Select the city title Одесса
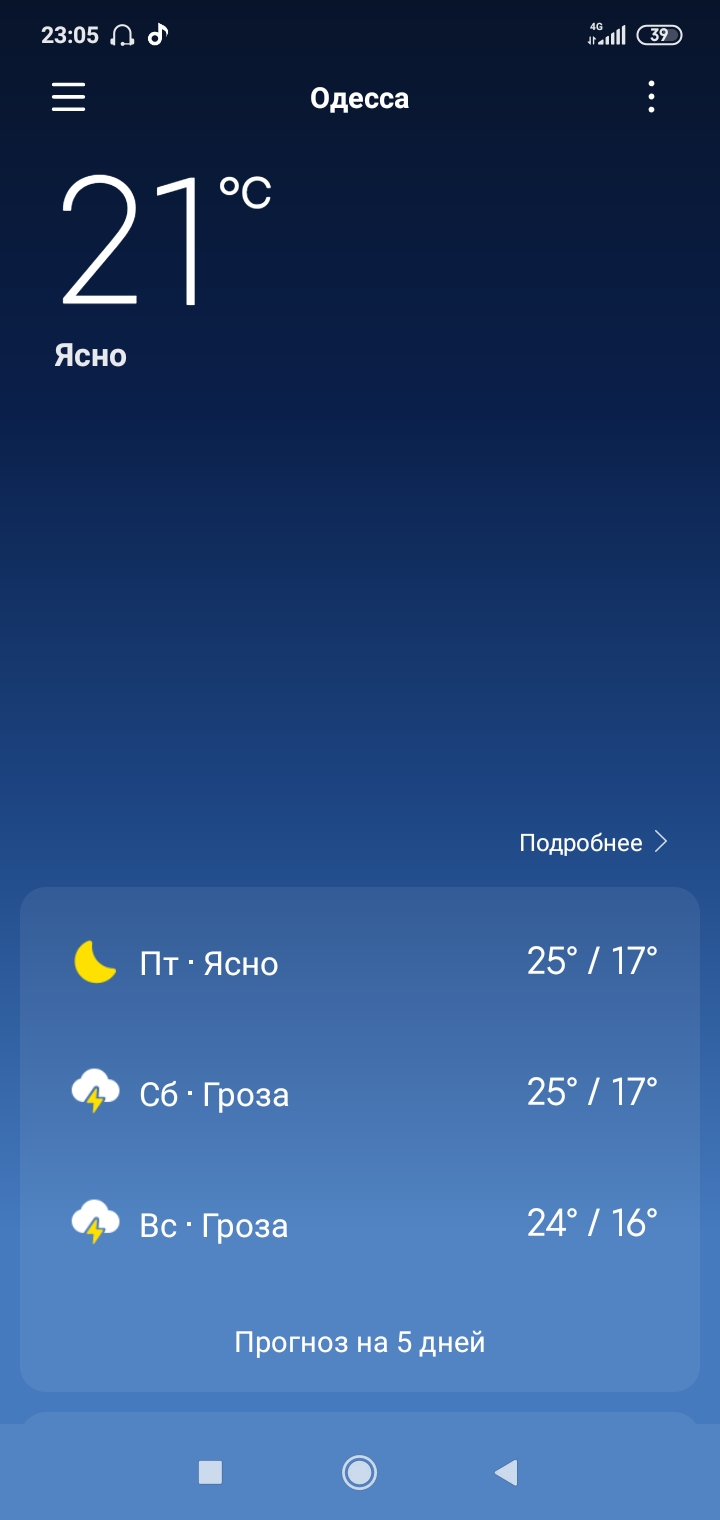This screenshot has height=1520, width=720. pyautogui.click(x=360, y=97)
